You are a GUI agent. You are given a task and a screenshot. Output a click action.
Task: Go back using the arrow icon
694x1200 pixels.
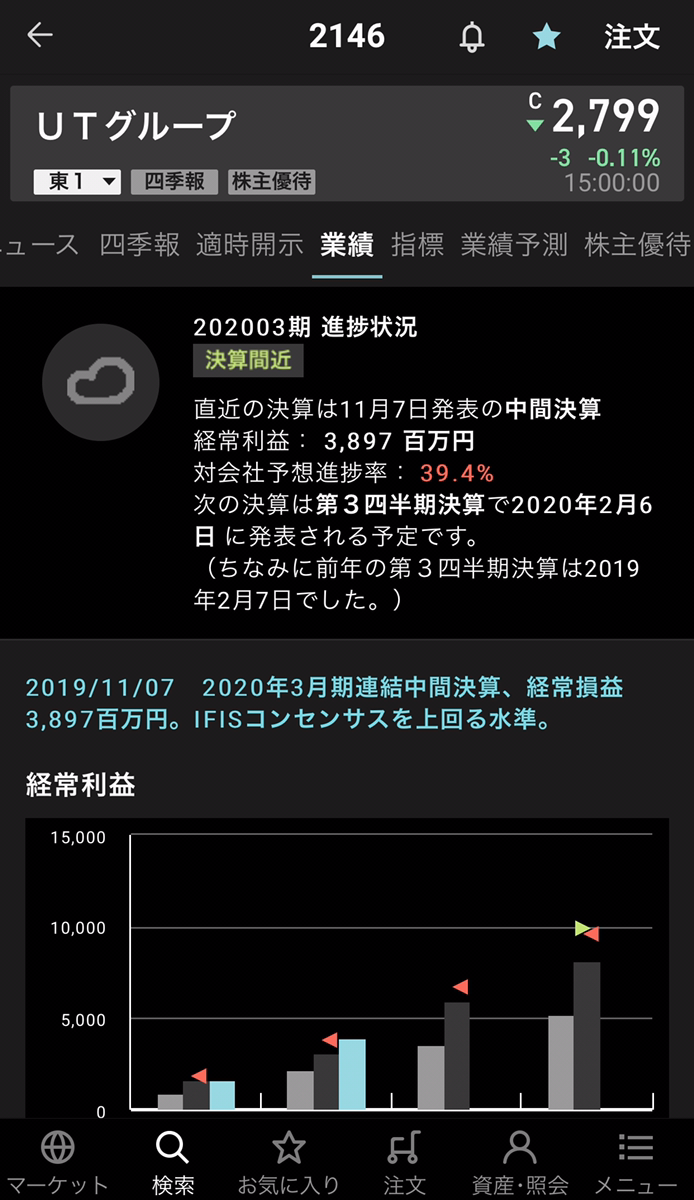[x=40, y=36]
